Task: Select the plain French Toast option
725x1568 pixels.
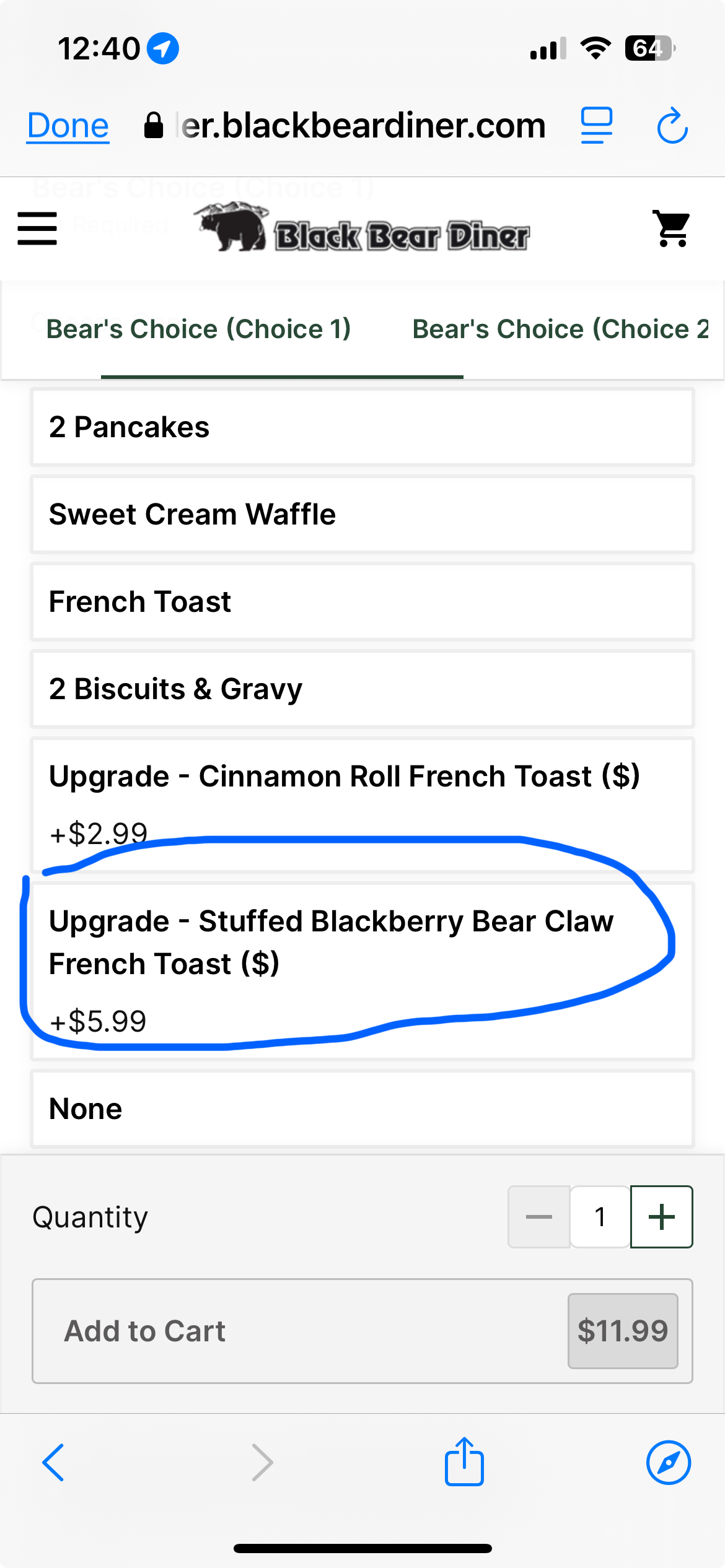Action: coord(362,602)
